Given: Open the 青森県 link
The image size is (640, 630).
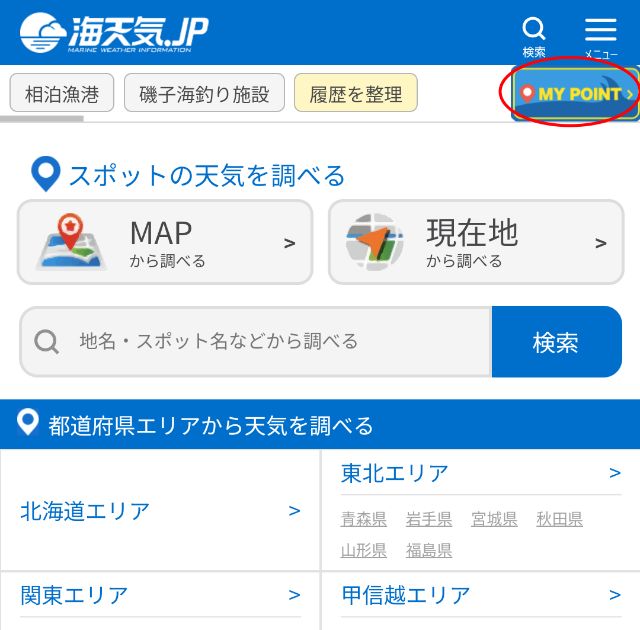Looking at the screenshot, I should pyautogui.click(x=363, y=519).
